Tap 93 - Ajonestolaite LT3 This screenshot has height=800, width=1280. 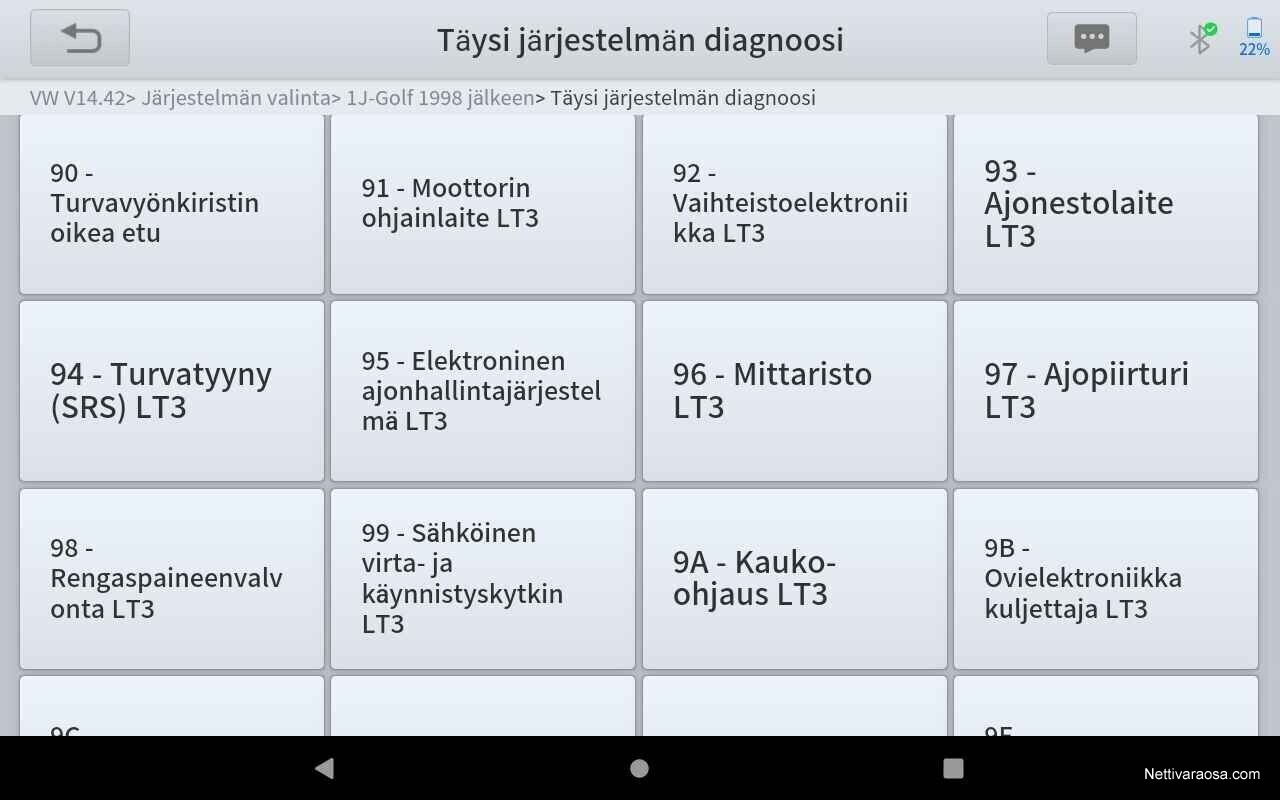click(x=1105, y=203)
